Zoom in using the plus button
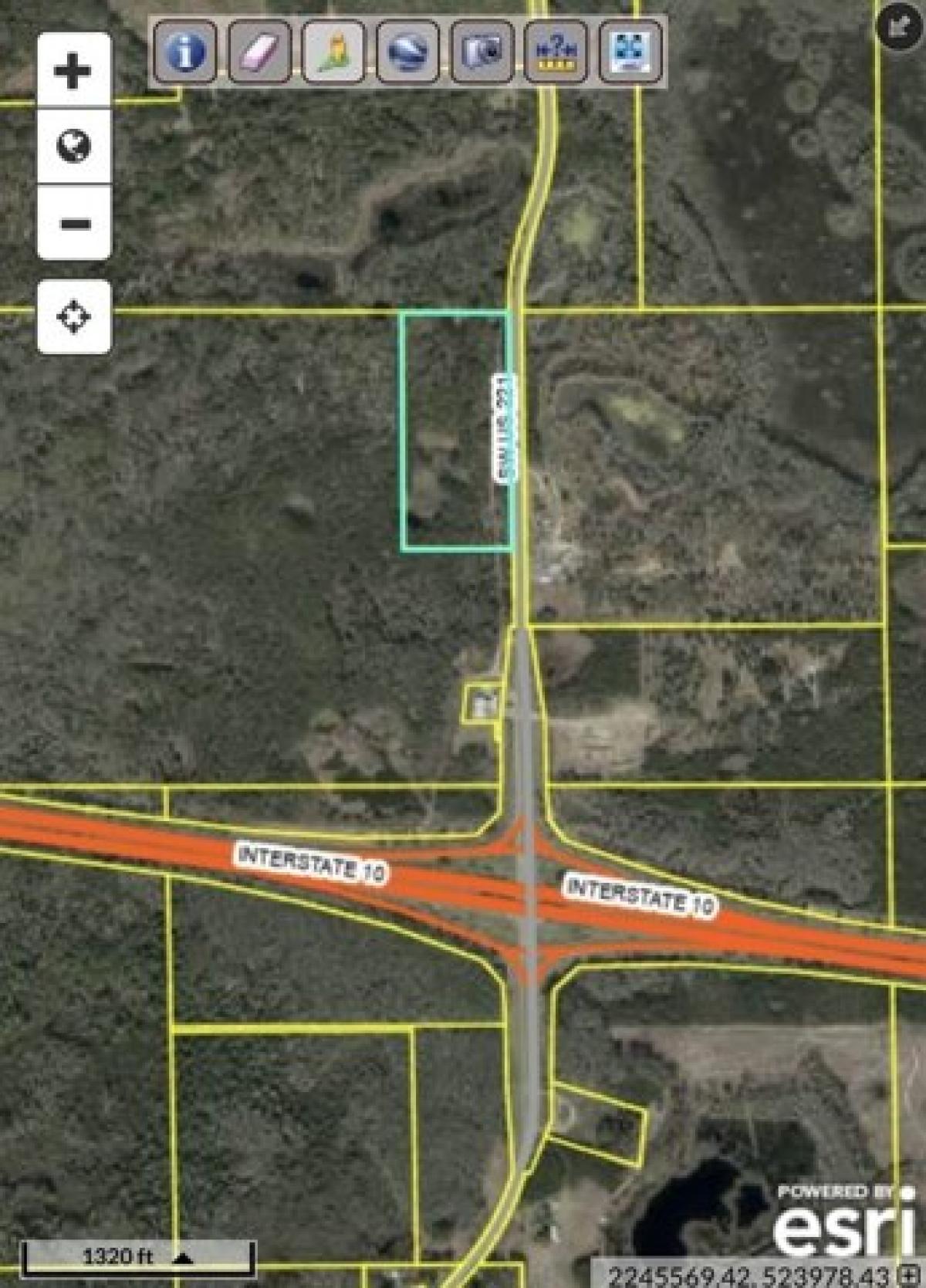926x1288 pixels. (x=73, y=71)
